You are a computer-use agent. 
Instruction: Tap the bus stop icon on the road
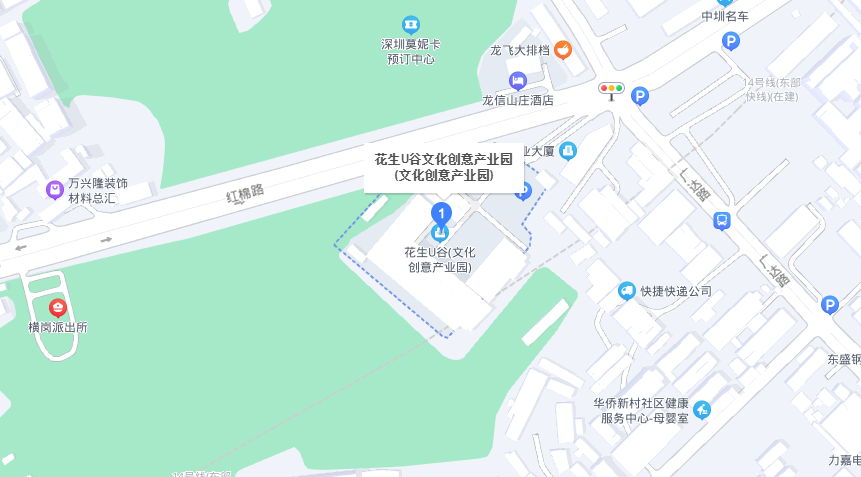[722, 220]
